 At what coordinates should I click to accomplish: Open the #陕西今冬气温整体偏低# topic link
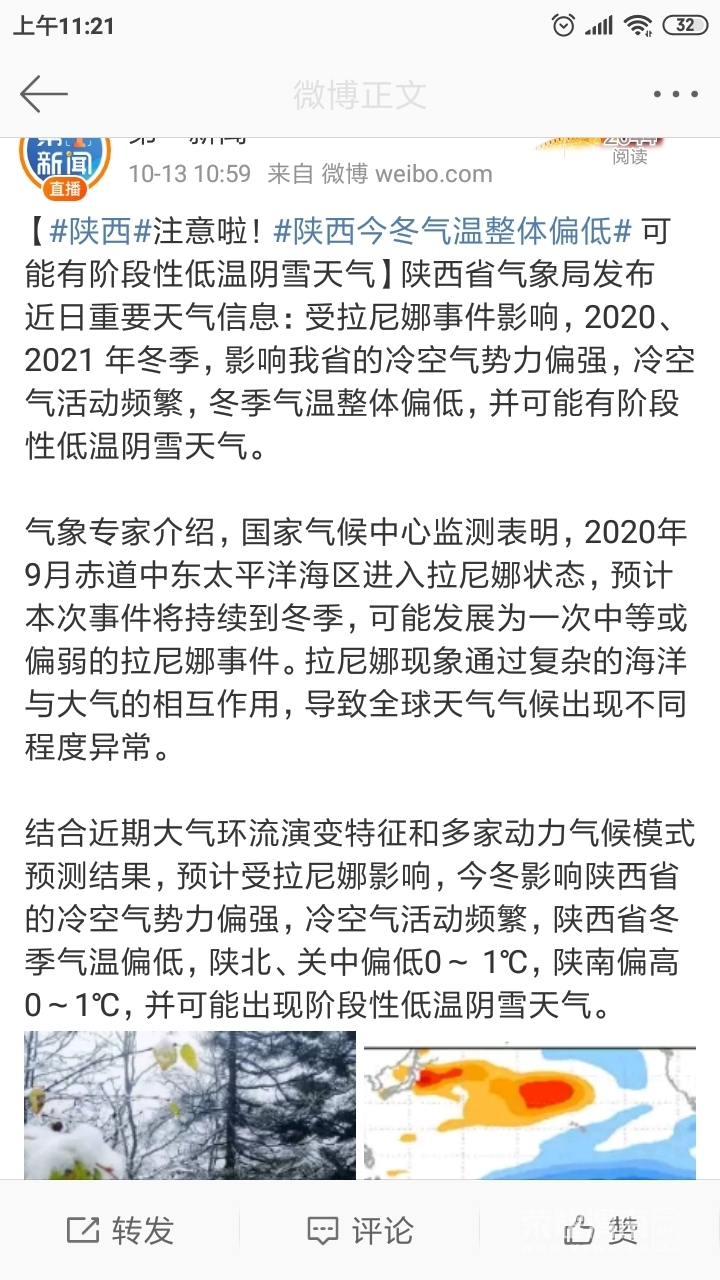point(452,231)
